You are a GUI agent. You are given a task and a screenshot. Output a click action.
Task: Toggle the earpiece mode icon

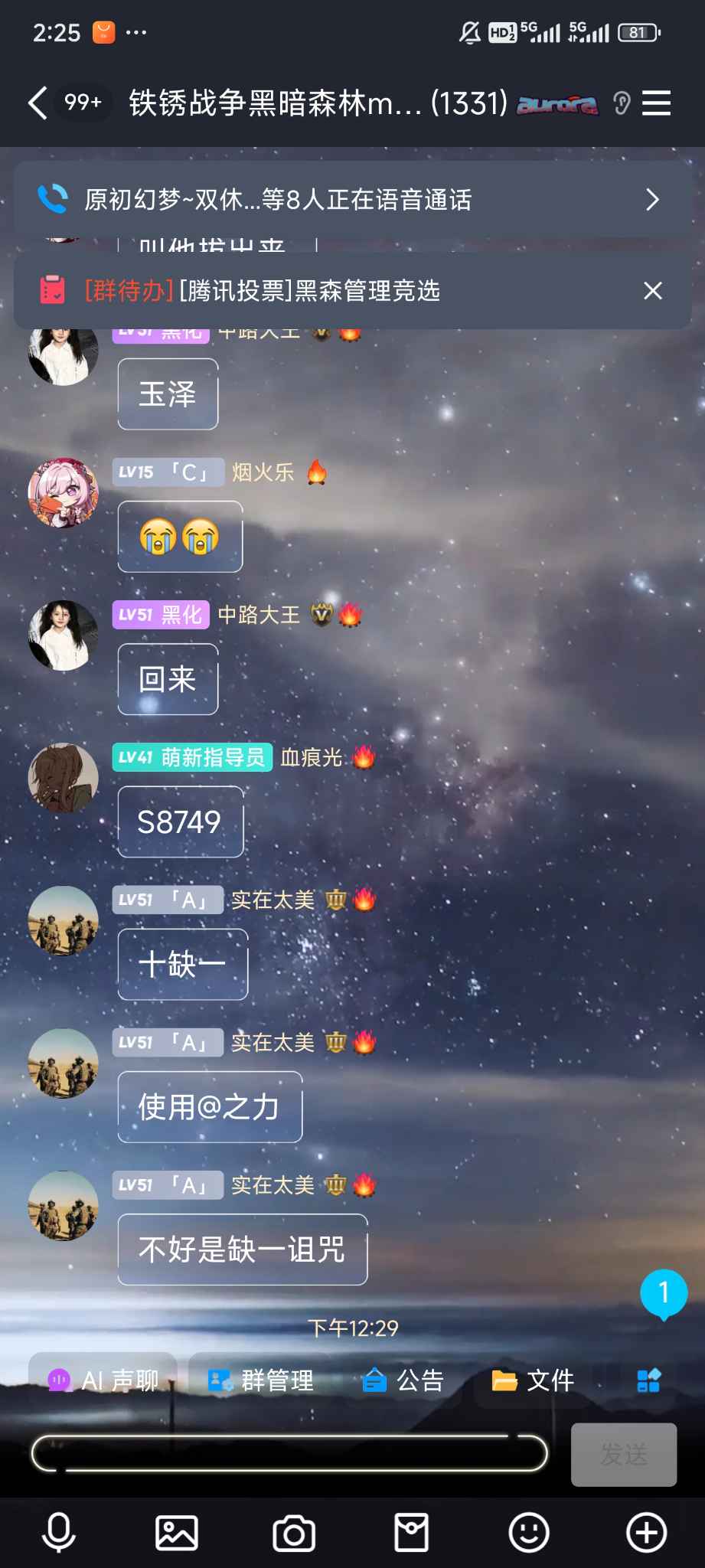click(x=622, y=103)
